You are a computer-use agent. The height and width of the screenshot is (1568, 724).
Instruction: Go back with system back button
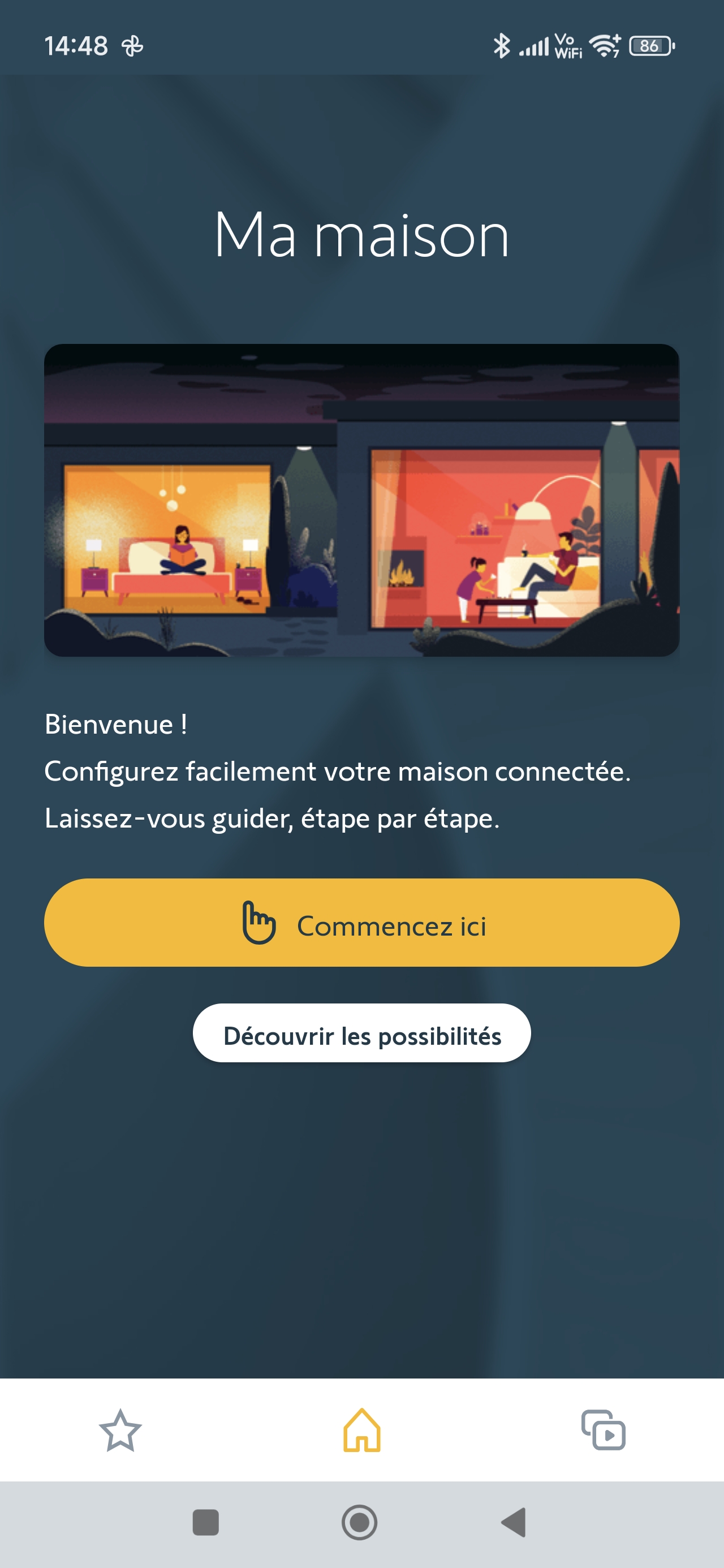tap(514, 1522)
